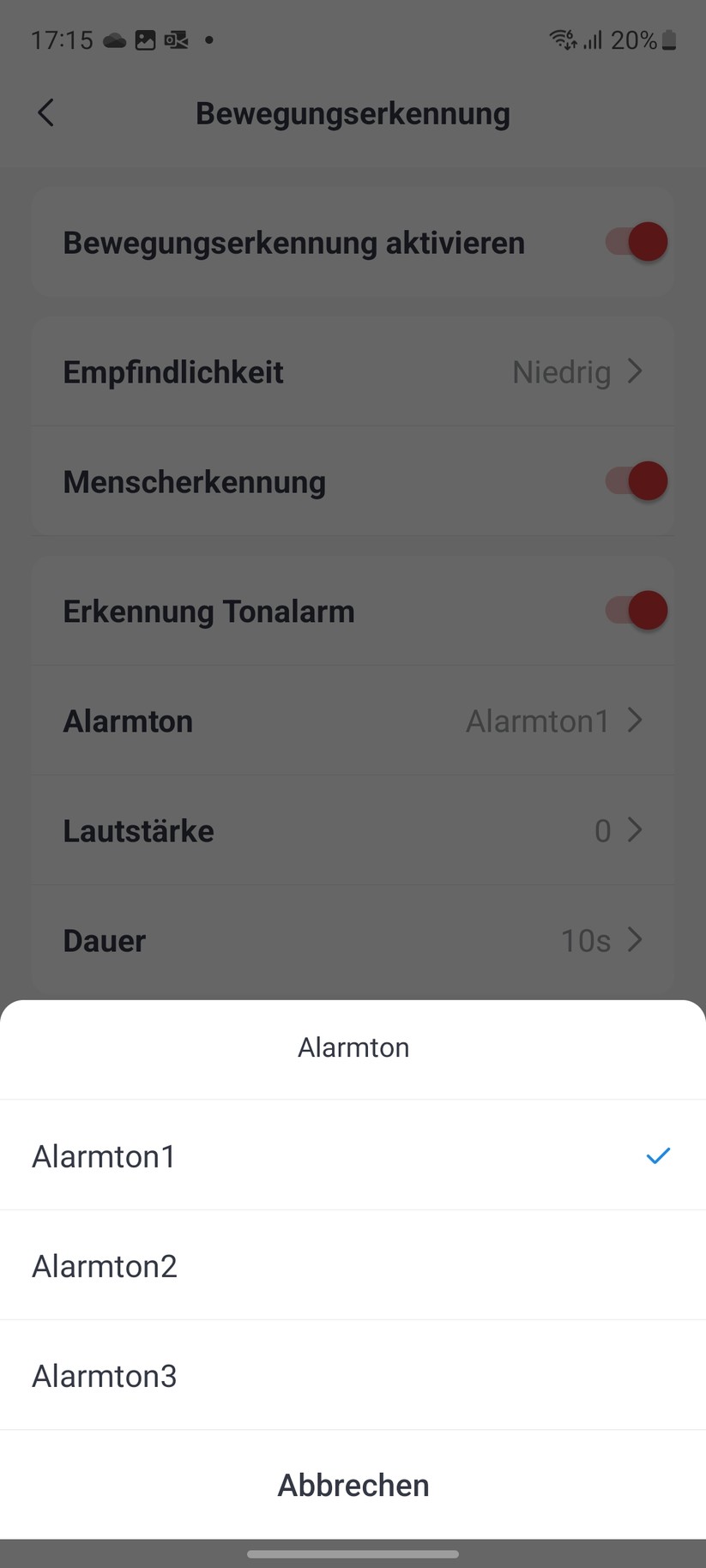Open the Dauer setting showing 10s
This screenshot has height=1568, width=706.
pos(353,940)
